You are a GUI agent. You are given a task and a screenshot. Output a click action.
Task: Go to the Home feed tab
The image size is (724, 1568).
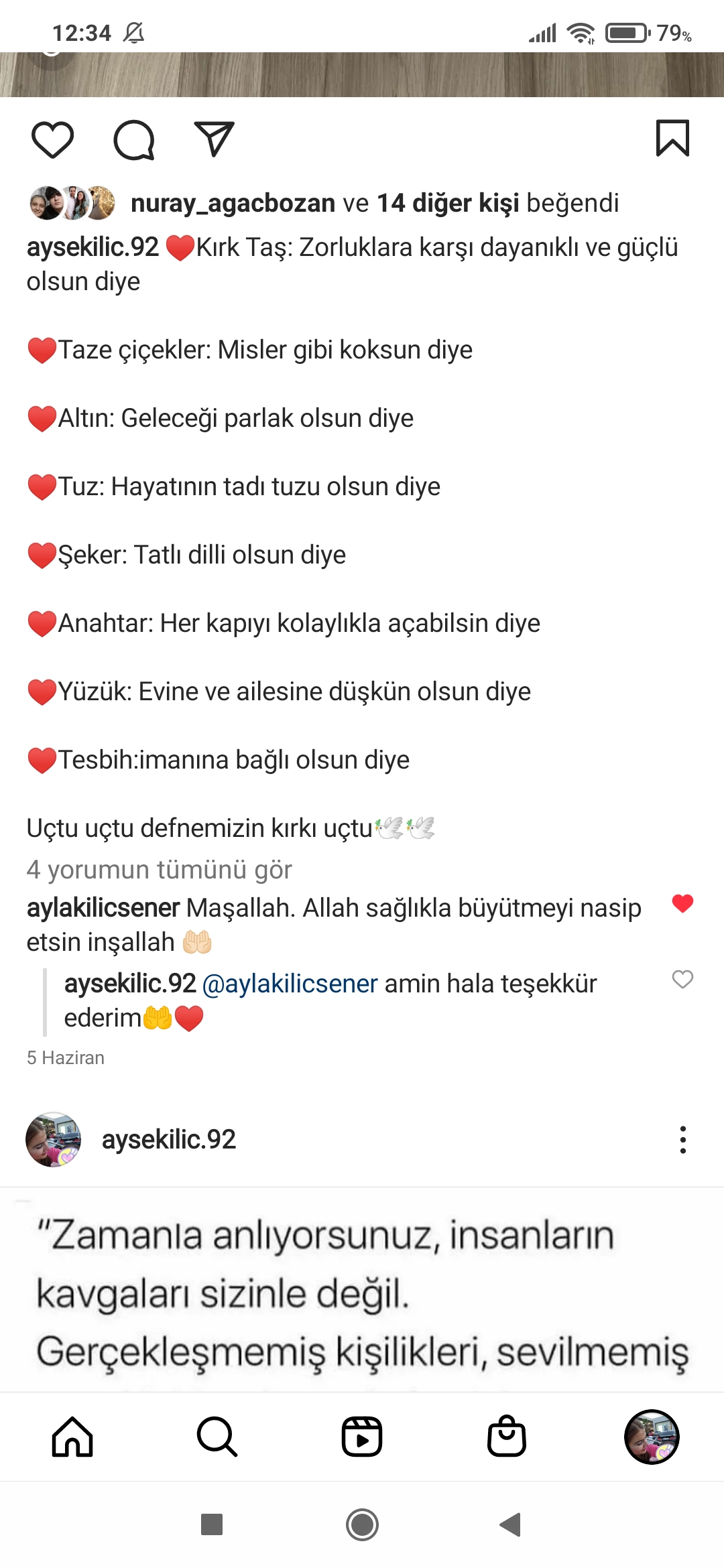pos(72,1437)
